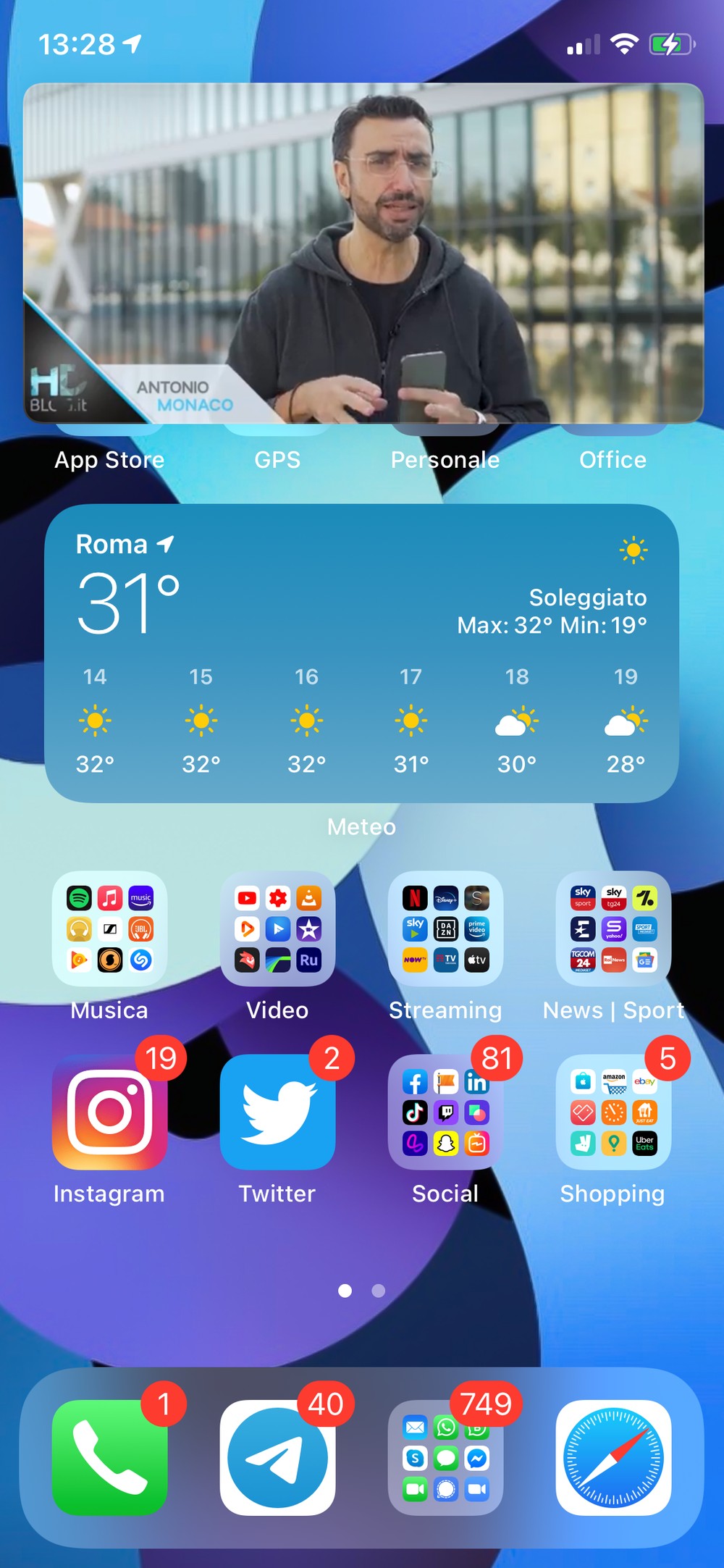Open the Social folder
The height and width of the screenshot is (1568, 724).
(445, 1112)
